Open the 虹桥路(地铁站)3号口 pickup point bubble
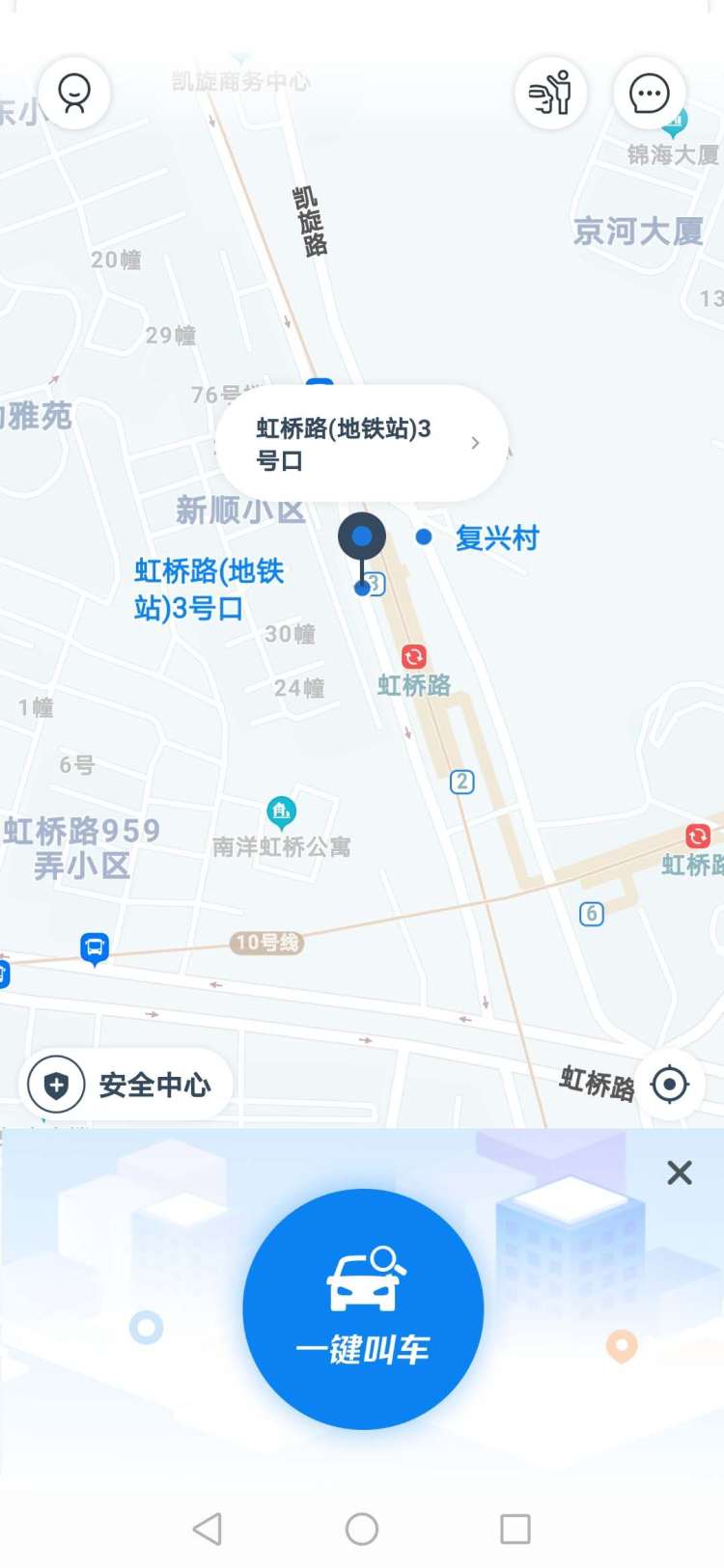Image resolution: width=724 pixels, height=1568 pixels. coord(362,444)
